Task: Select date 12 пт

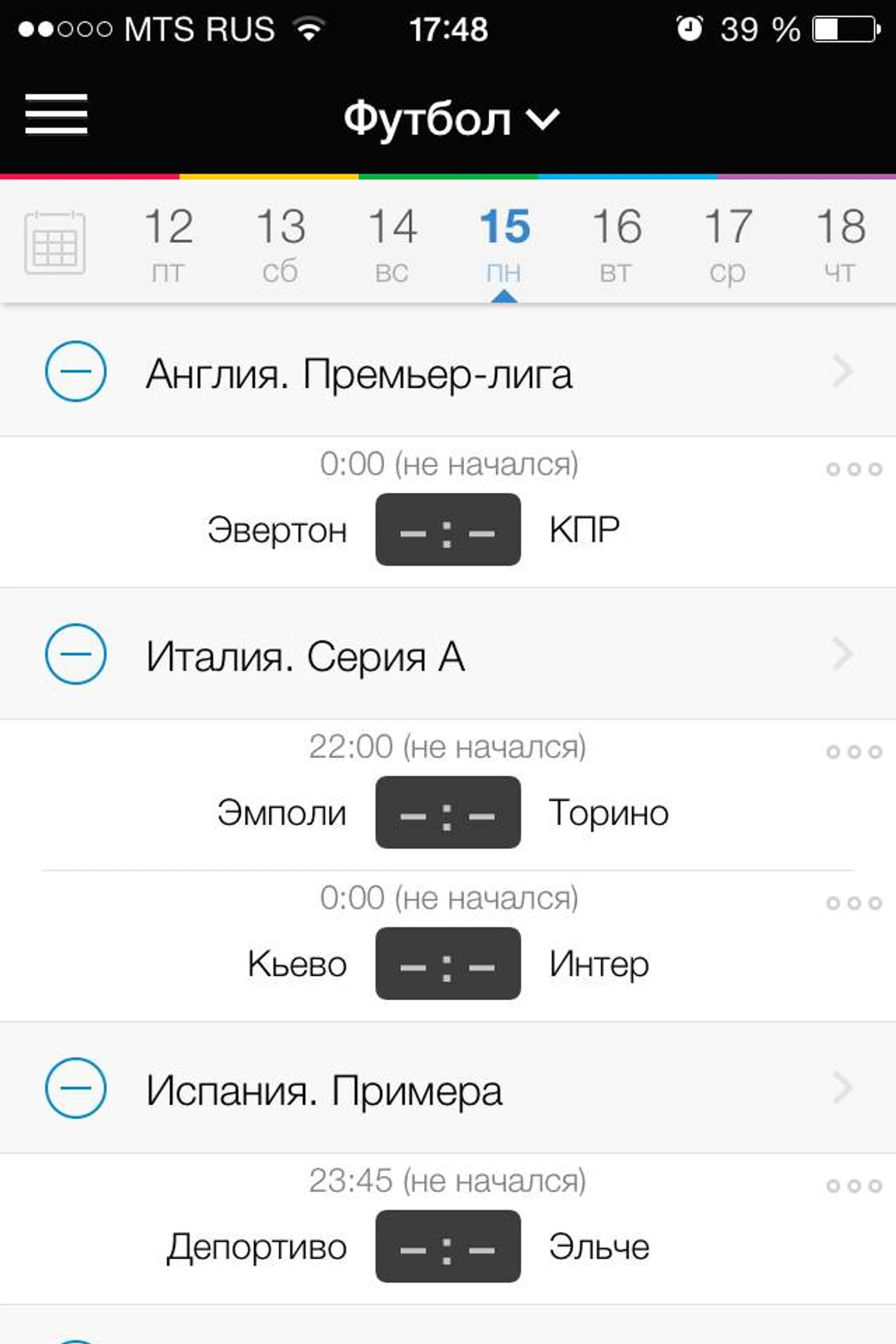Action: [169, 244]
